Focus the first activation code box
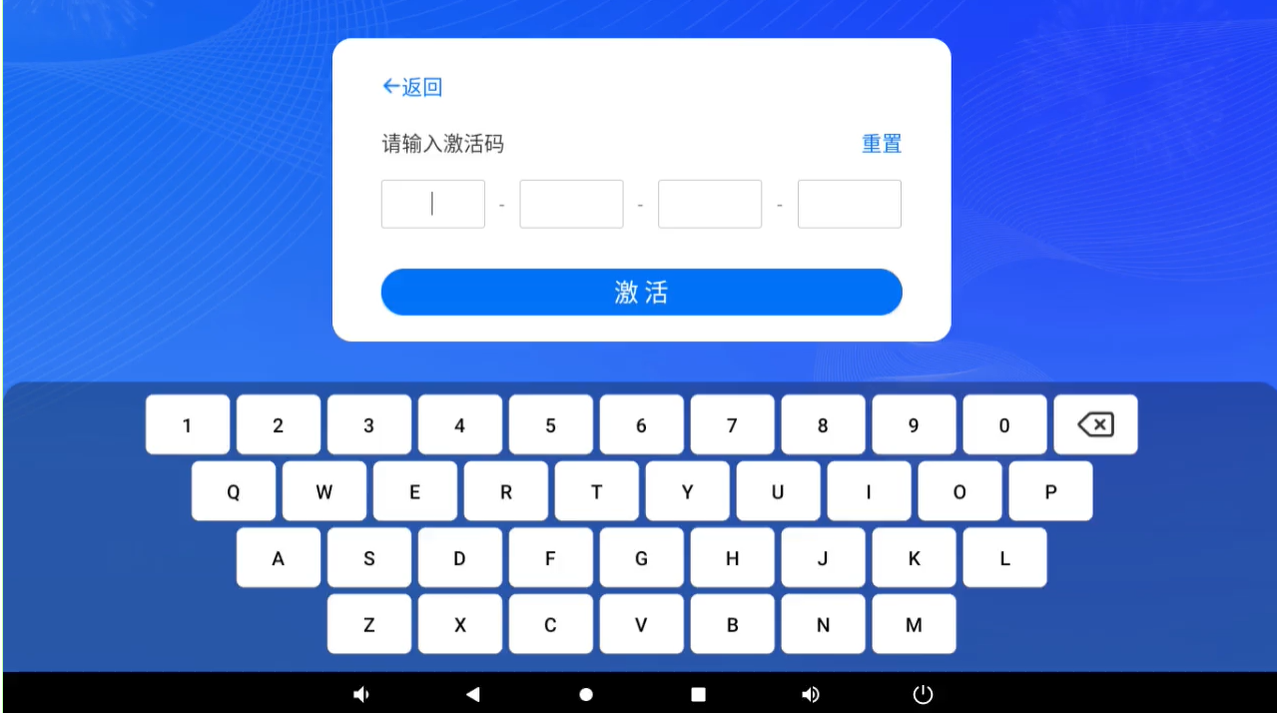The width and height of the screenshot is (1277, 713). (x=433, y=204)
